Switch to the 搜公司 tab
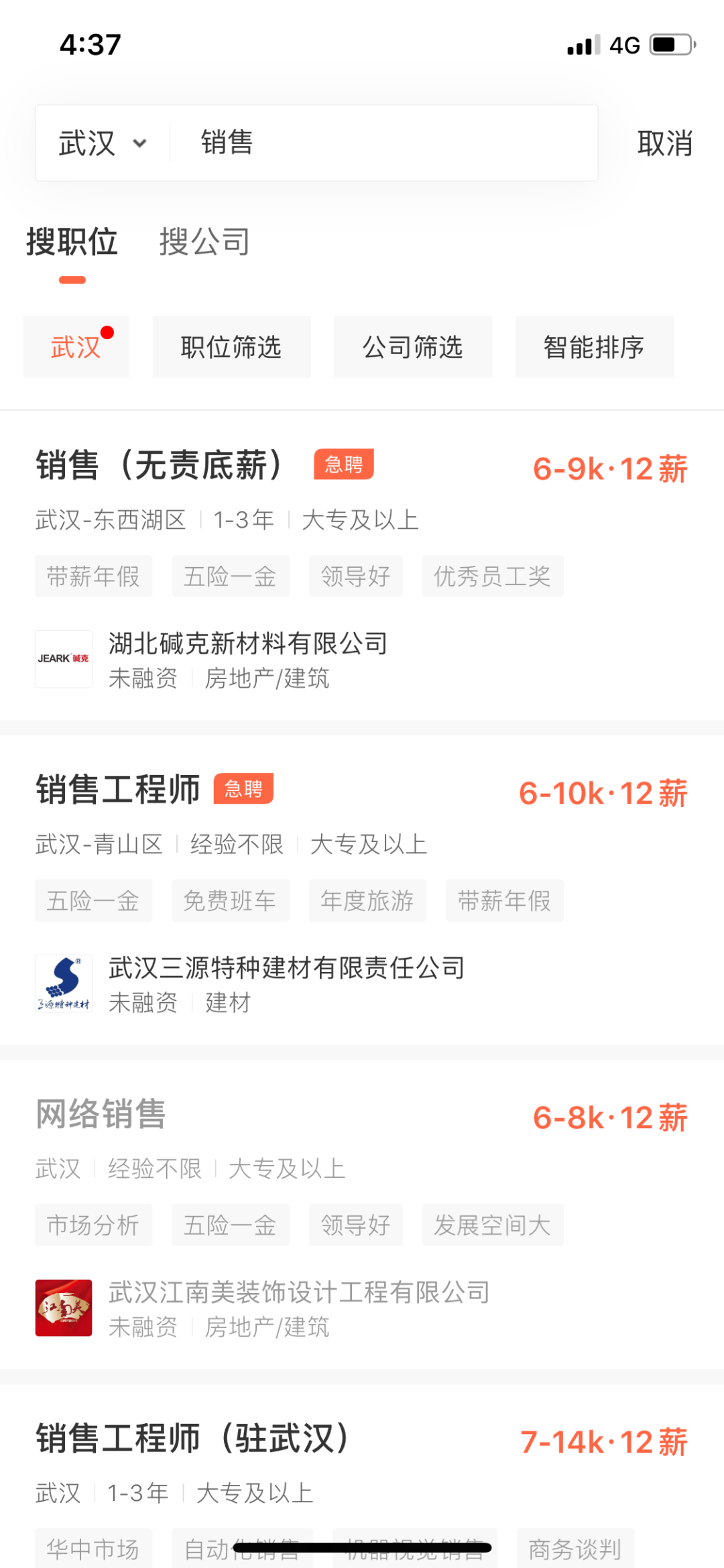 click(204, 242)
